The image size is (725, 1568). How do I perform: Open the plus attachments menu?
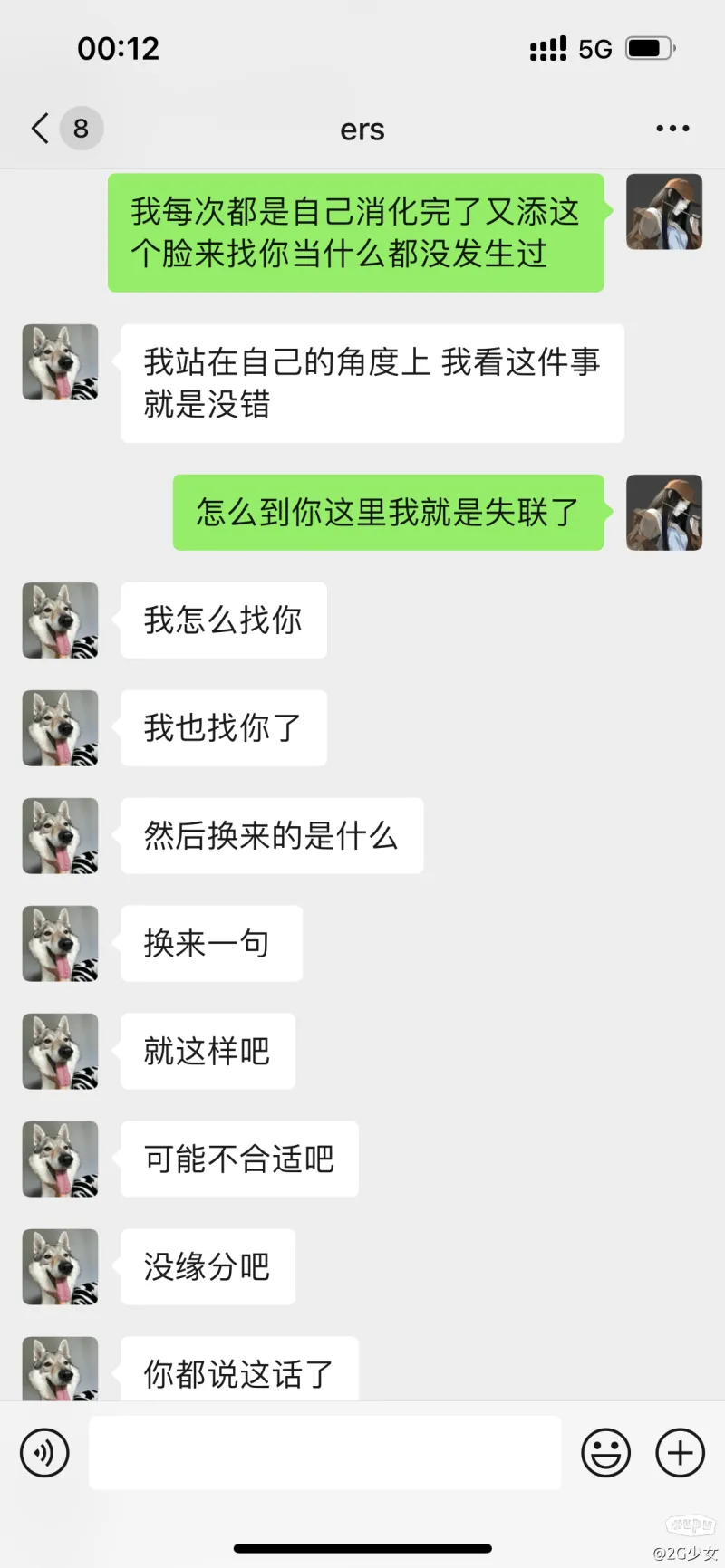tap(680, 1453)
